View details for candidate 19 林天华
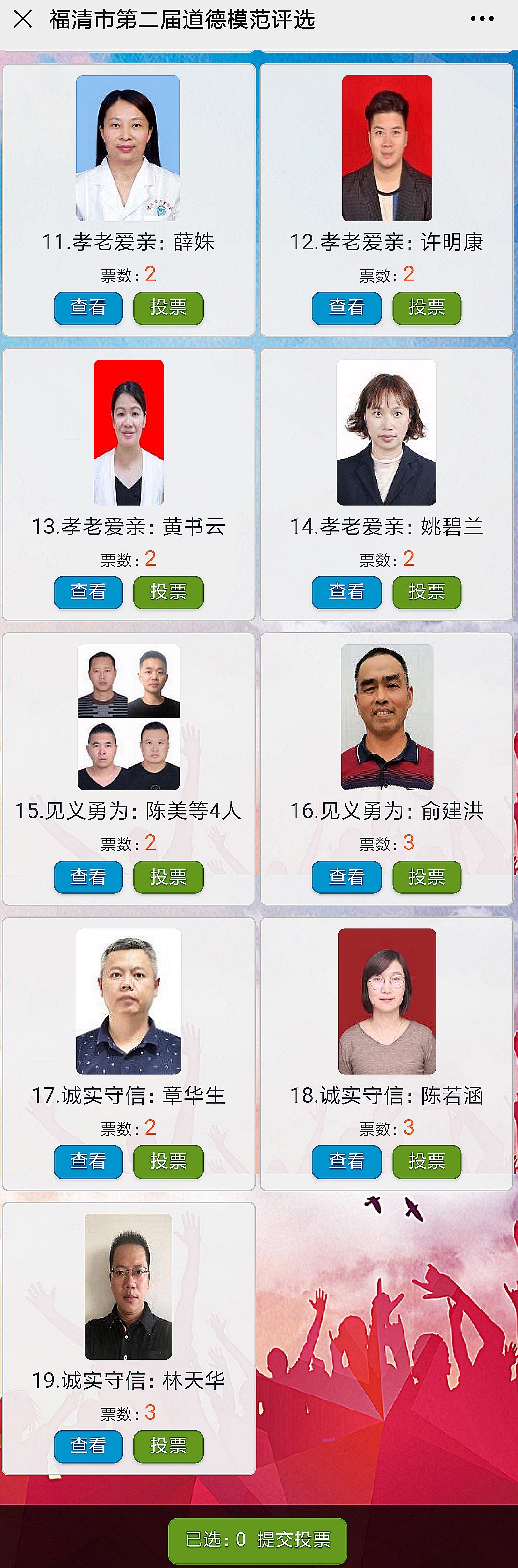Screen dimensions: 518x1568 (x=88, y=1446)
